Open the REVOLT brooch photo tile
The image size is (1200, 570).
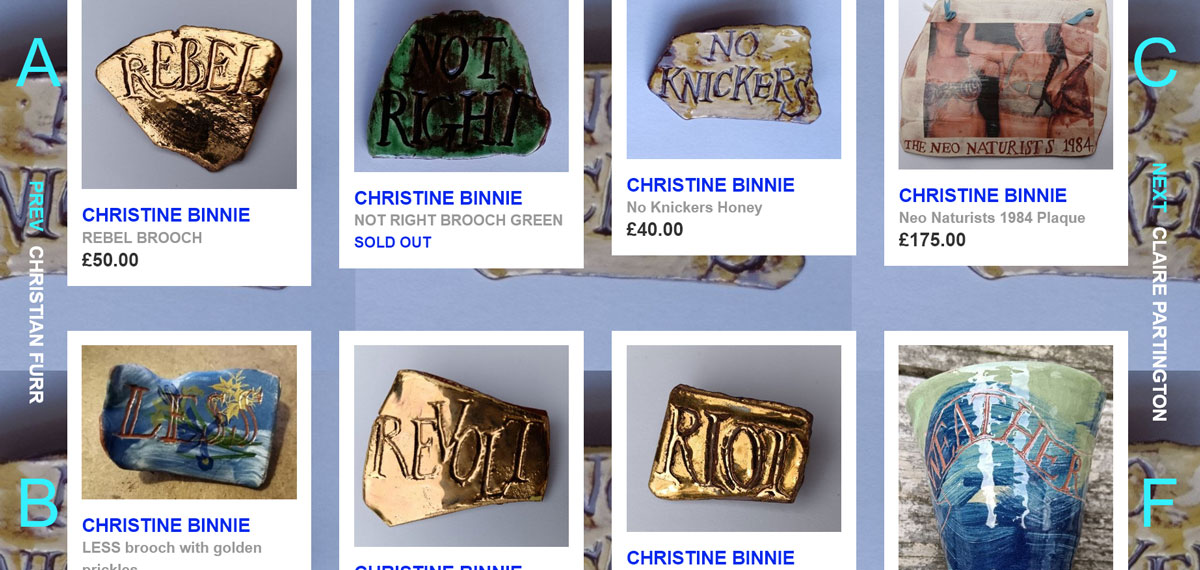pos(461,445)
